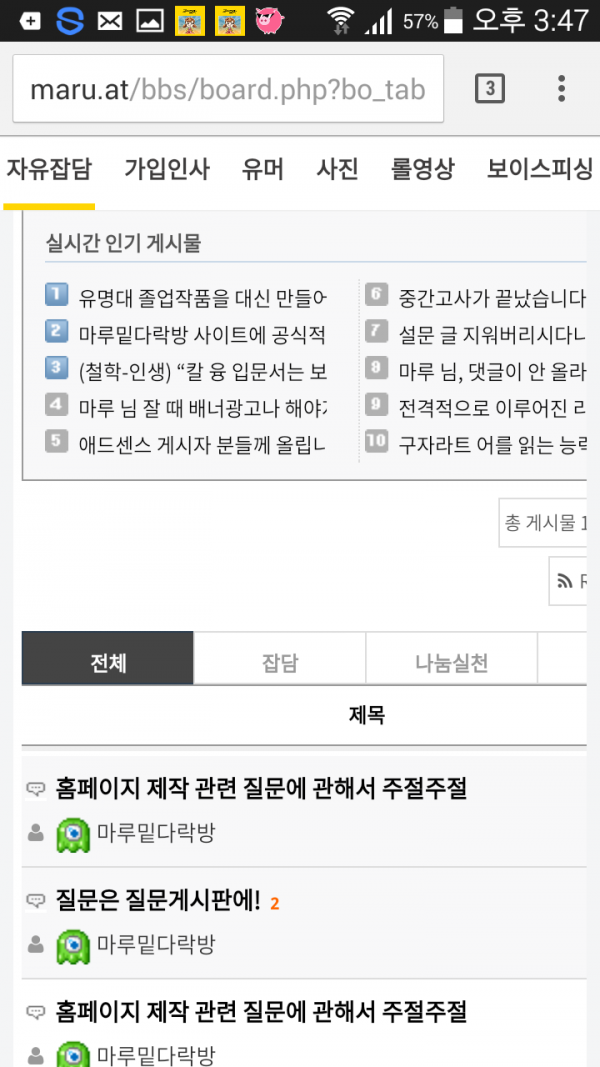Switch to the 가입인사 board tab
This screenshot has width=600, height=1067.
pos(167,170)
